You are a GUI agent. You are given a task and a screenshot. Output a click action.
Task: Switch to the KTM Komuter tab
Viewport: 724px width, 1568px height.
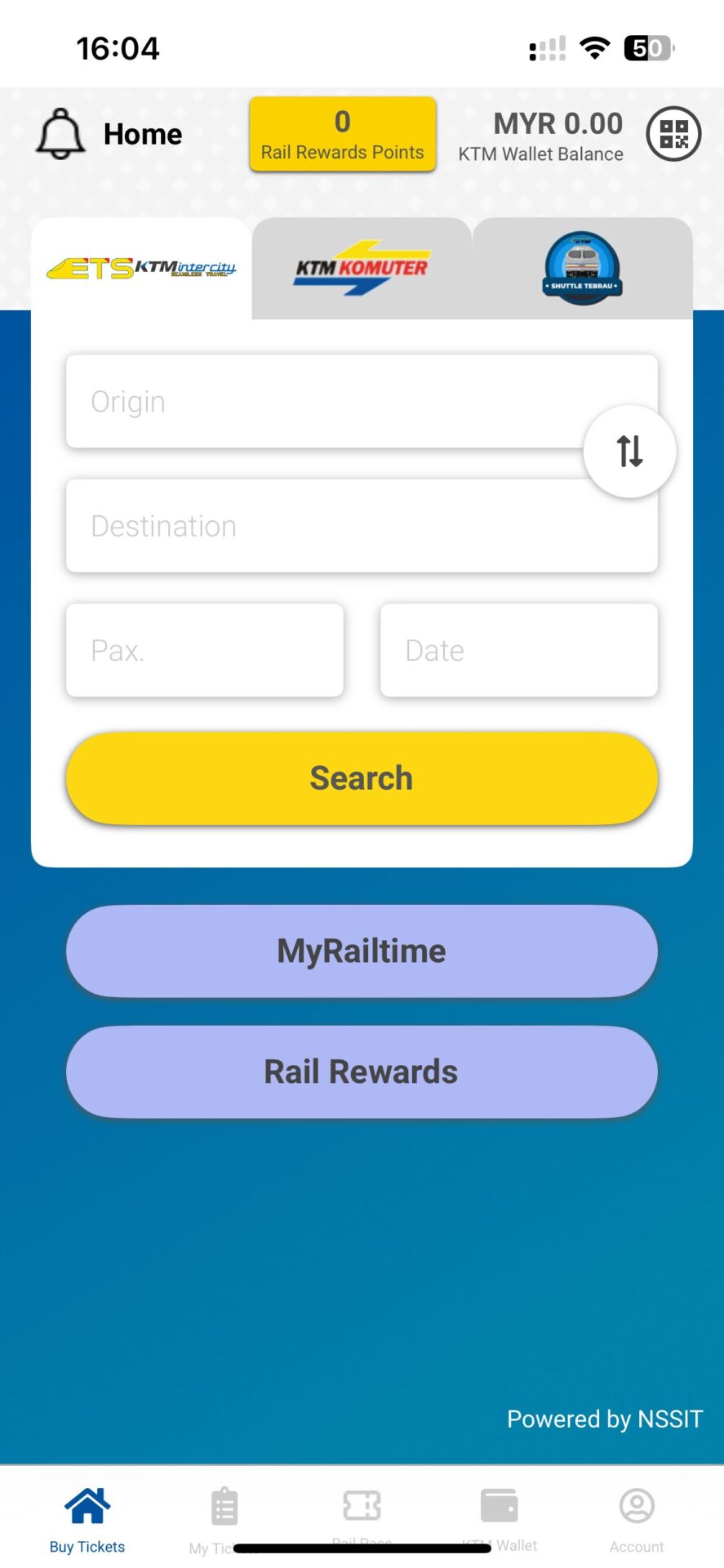pyautogui.click(x=362, y=268)
